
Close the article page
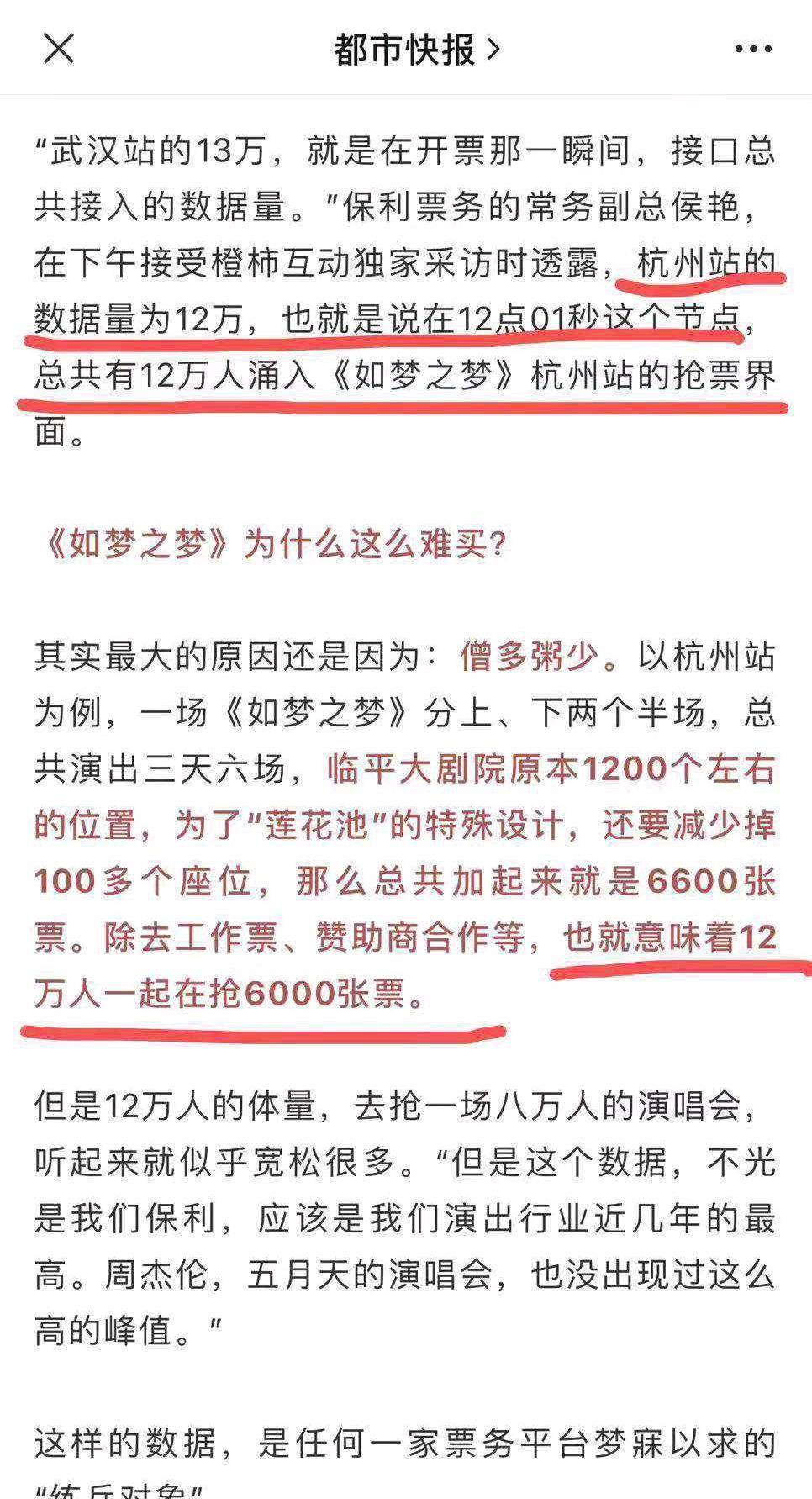(x=59, y=48)
